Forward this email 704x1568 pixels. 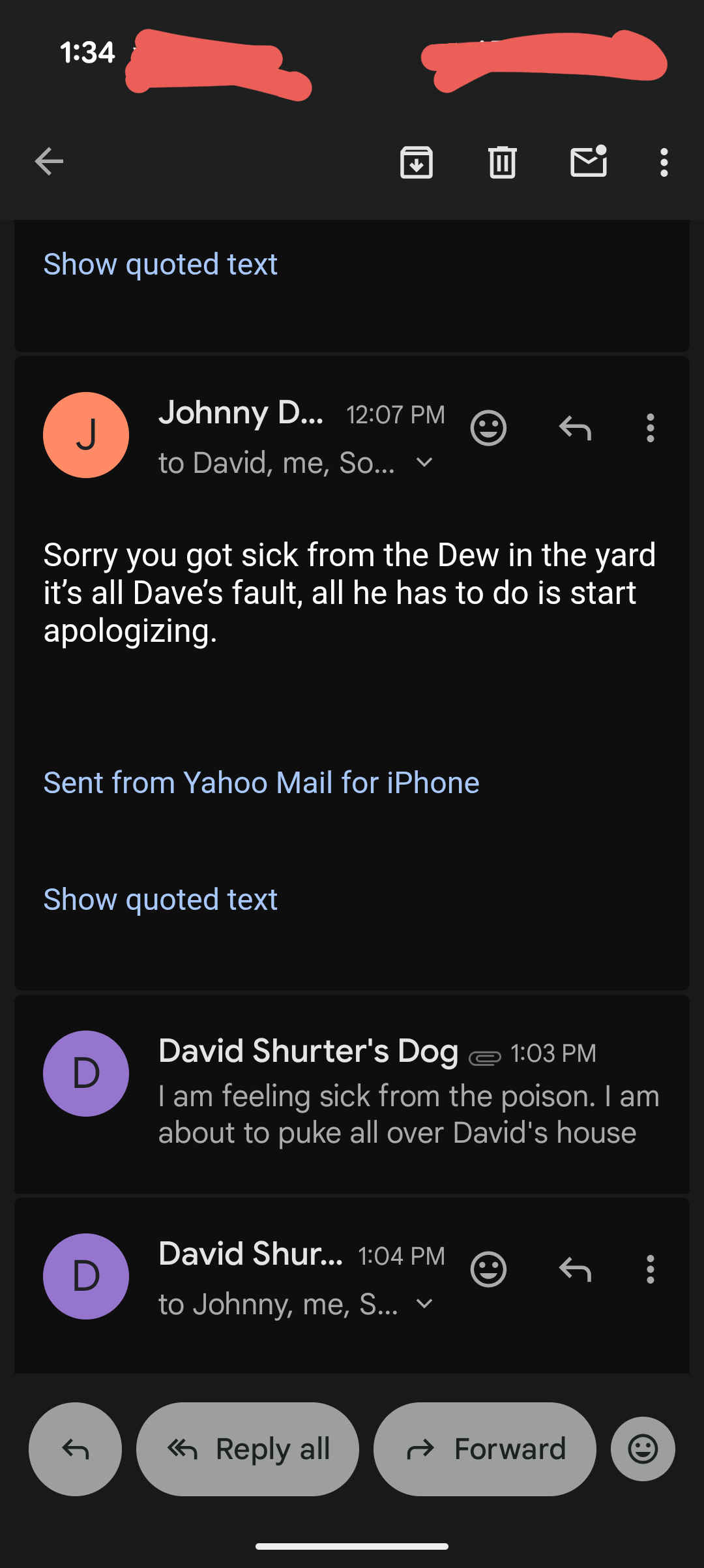click(485, 1449)
